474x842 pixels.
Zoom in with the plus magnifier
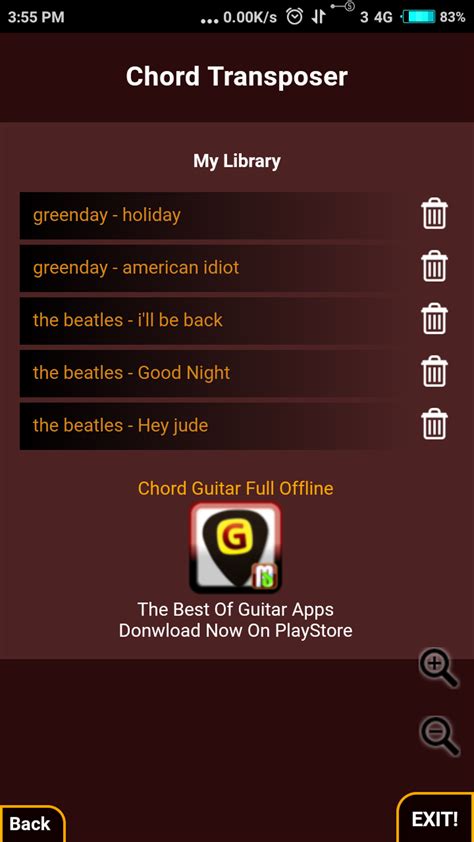[x=438, y=669]
